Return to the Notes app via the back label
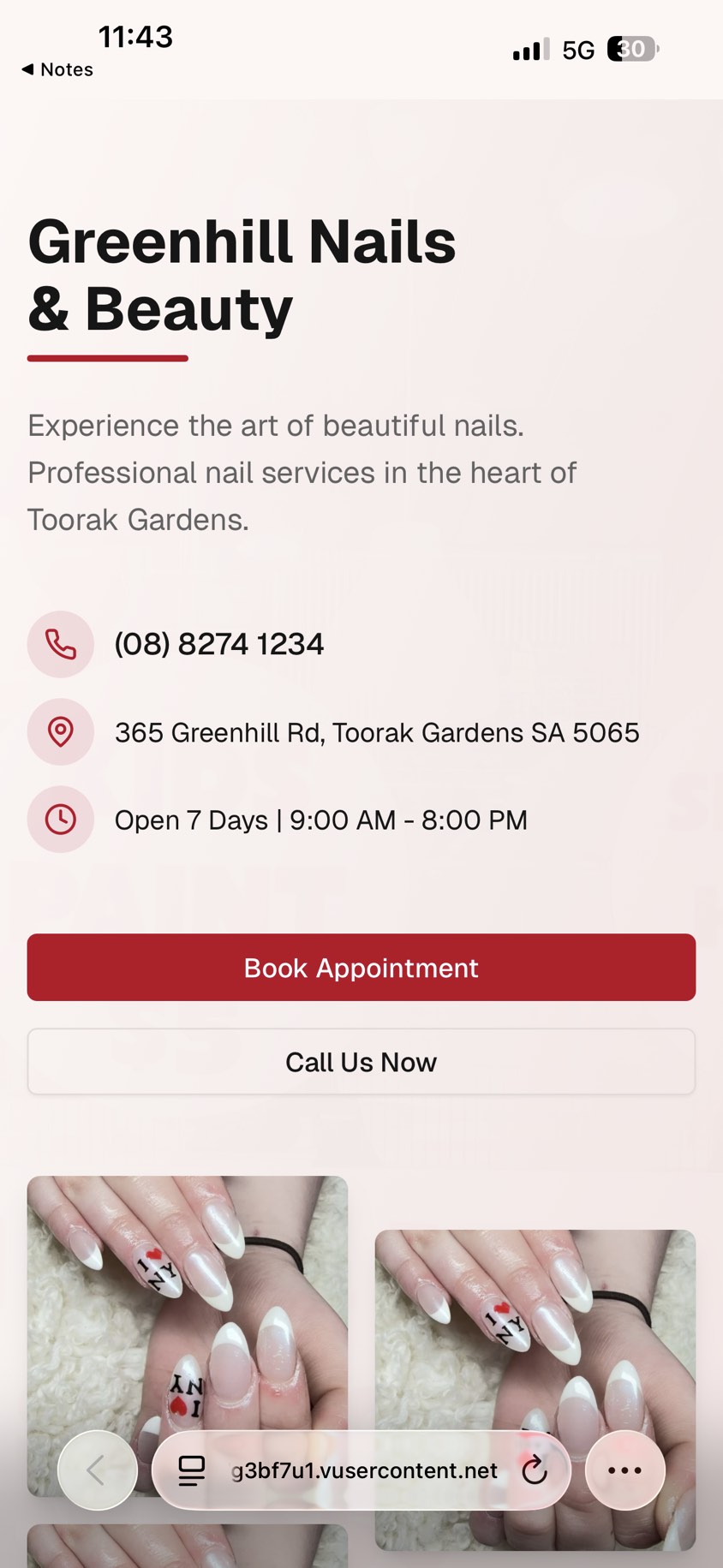The image size is (723, 1568). [57, 69]
